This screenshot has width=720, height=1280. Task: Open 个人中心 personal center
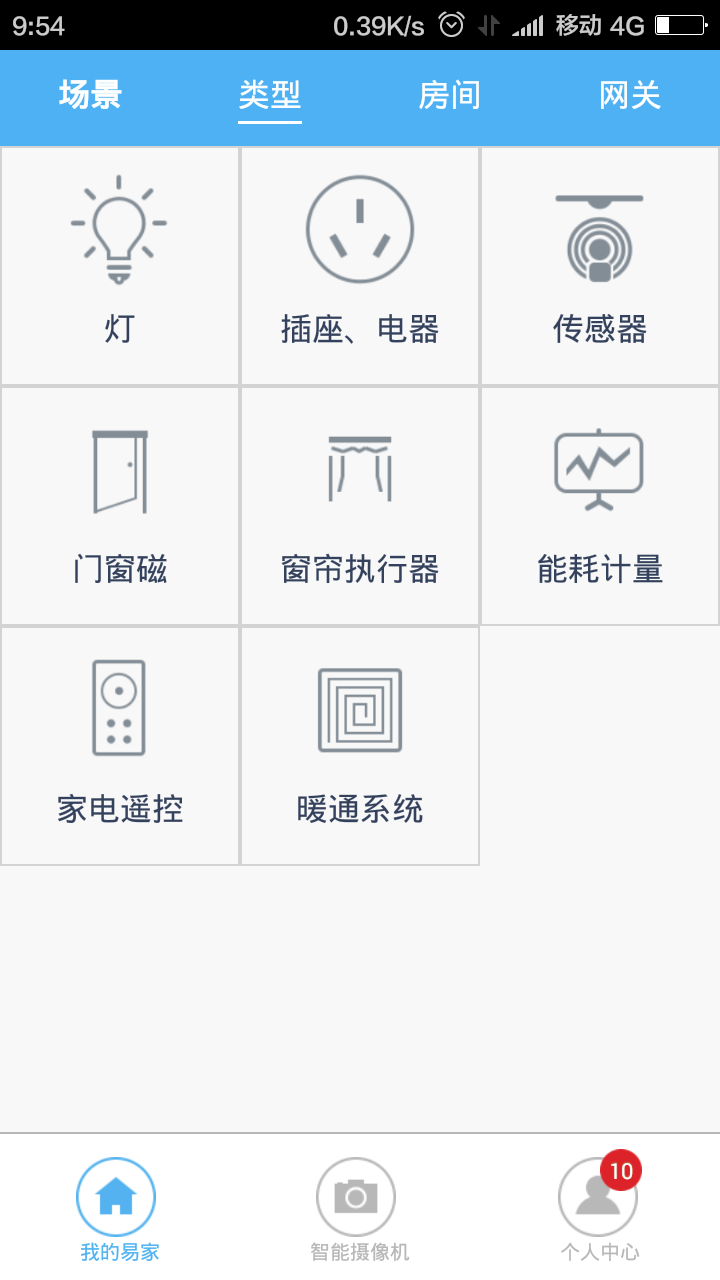(597, 1196)
